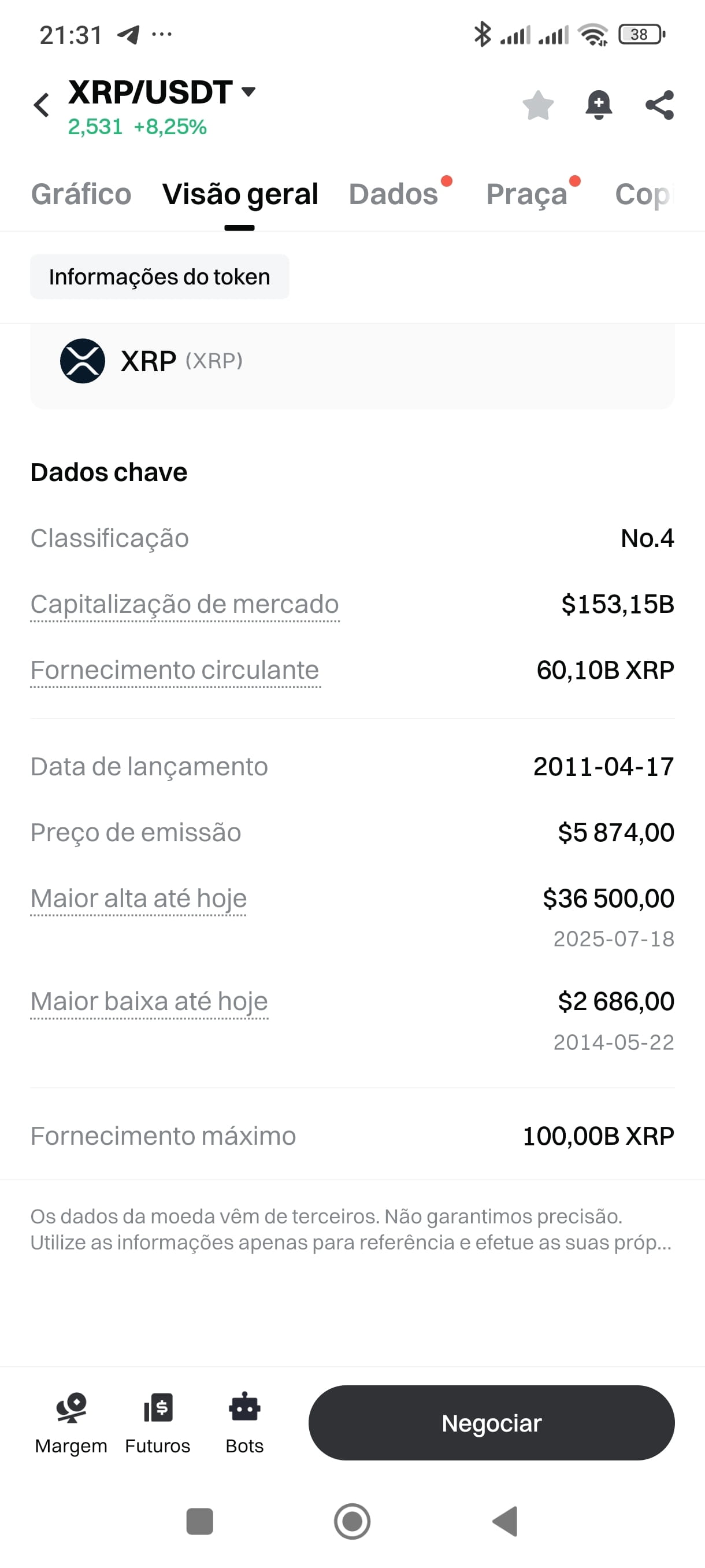This screenshot has height=1568, width=705.
Task: Open Futuros trading
Action: [x=158, y=1422]
